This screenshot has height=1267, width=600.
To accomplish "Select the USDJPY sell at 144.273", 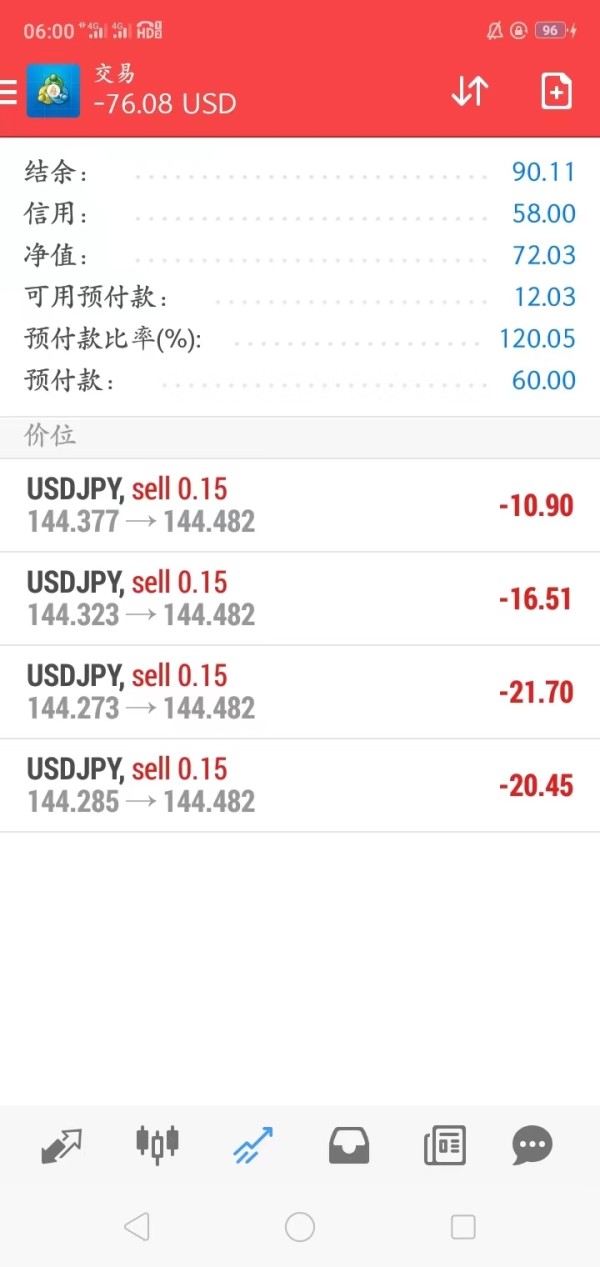I will coord(300,692).
